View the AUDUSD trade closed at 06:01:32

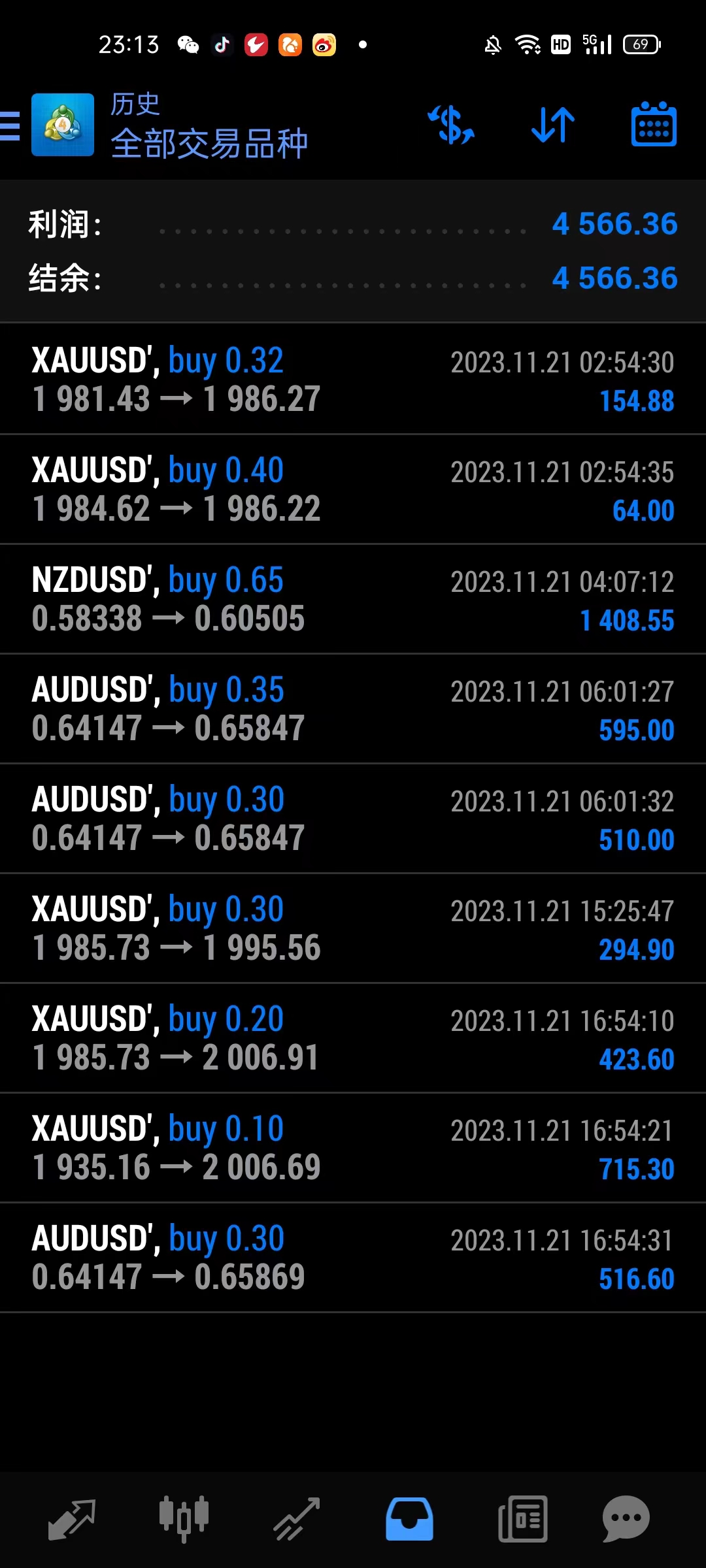tap(353, 819)
